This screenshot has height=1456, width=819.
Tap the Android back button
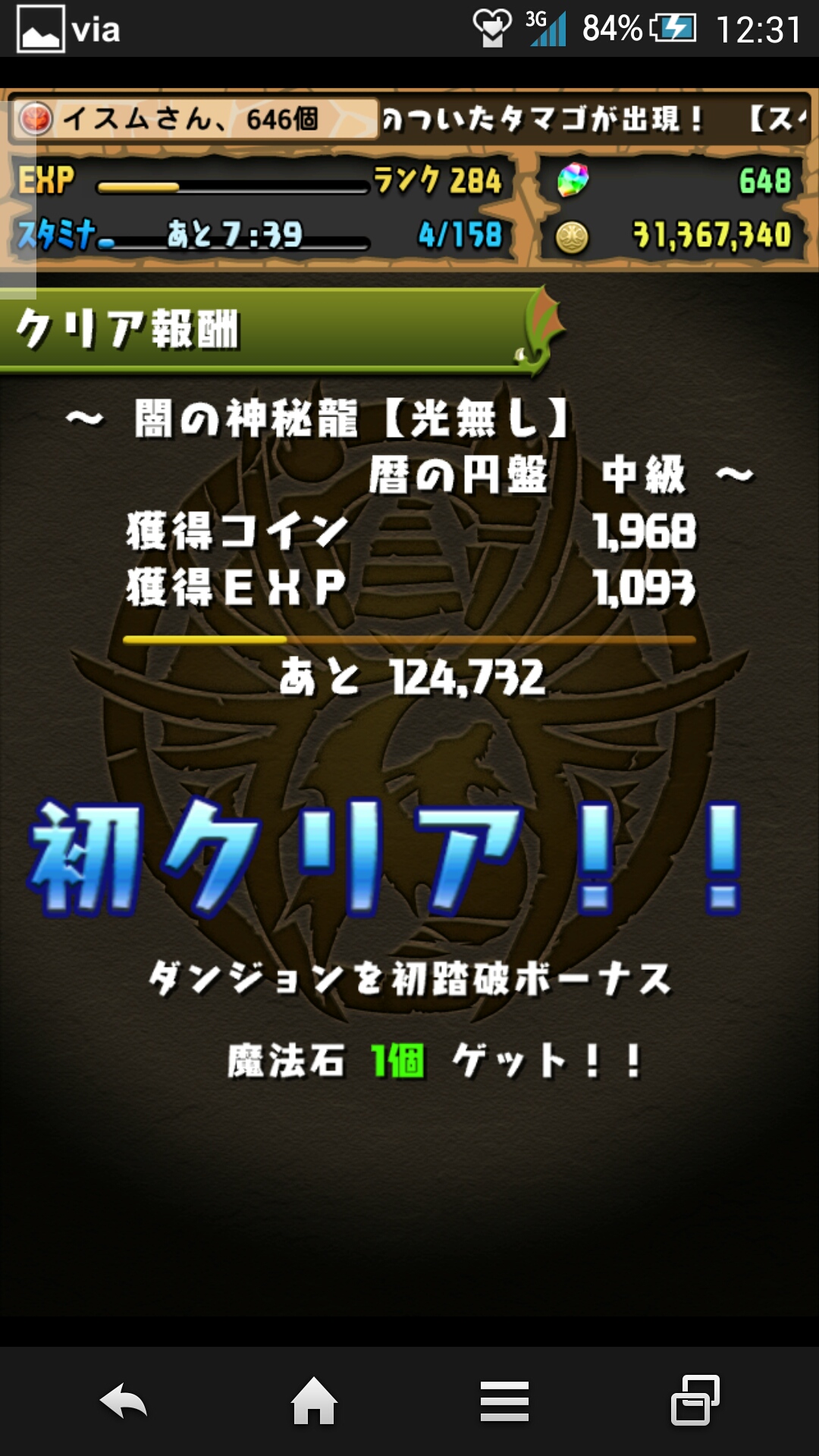point(124,1401)
